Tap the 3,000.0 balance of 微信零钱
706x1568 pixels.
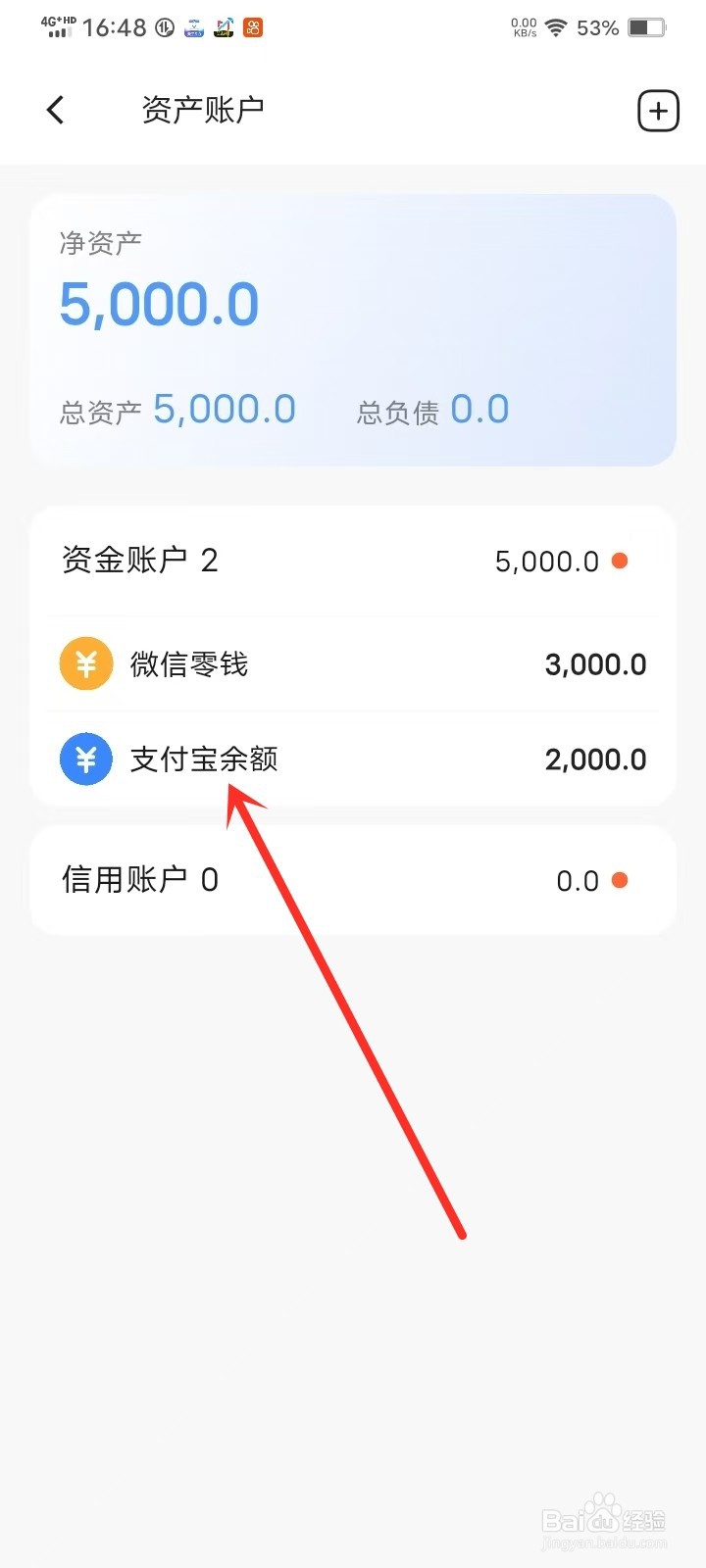(595, 663)
